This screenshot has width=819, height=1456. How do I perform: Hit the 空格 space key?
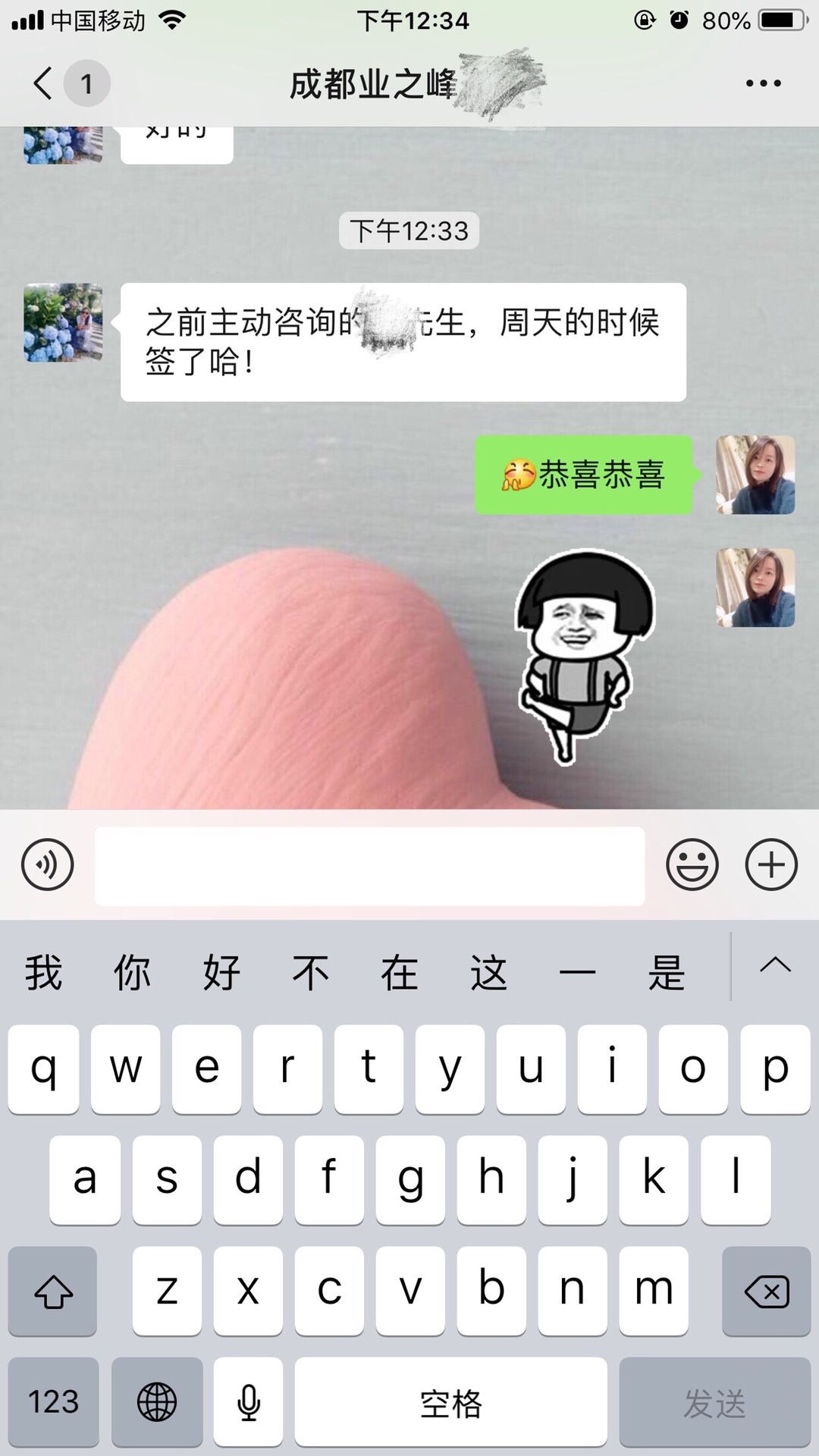[451, 1403]
